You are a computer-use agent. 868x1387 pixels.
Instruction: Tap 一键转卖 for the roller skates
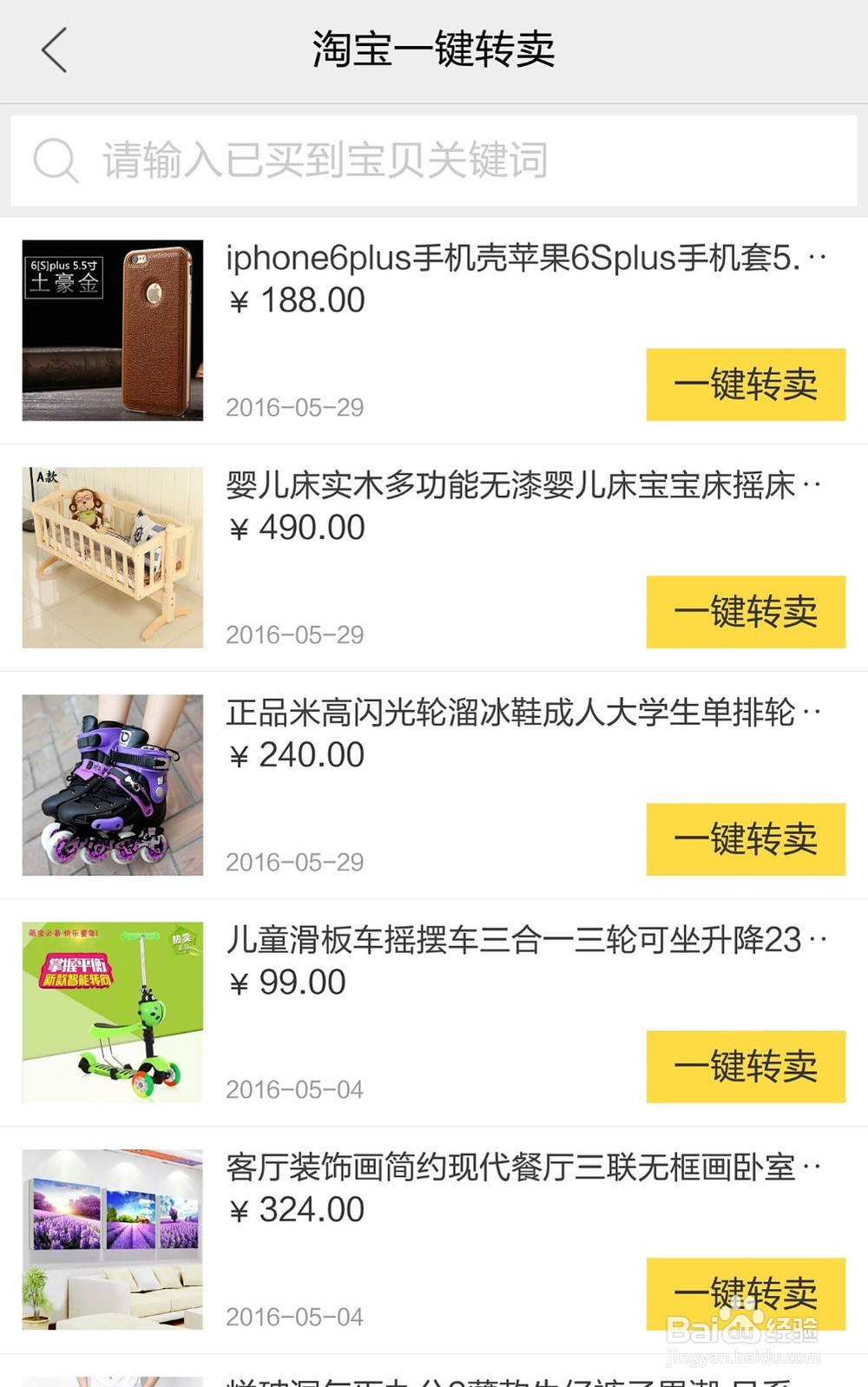pyautogui.click(x=745, y=839)
